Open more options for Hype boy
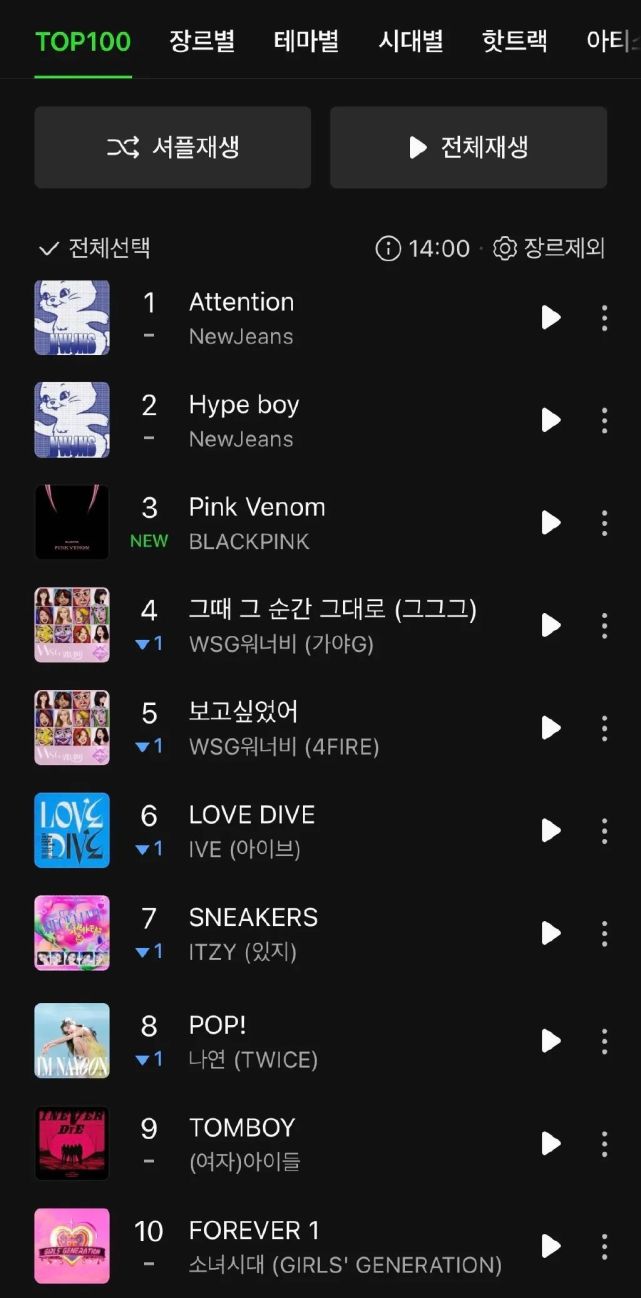This screenshot has height=1298, width=641. tap(604, 420)
